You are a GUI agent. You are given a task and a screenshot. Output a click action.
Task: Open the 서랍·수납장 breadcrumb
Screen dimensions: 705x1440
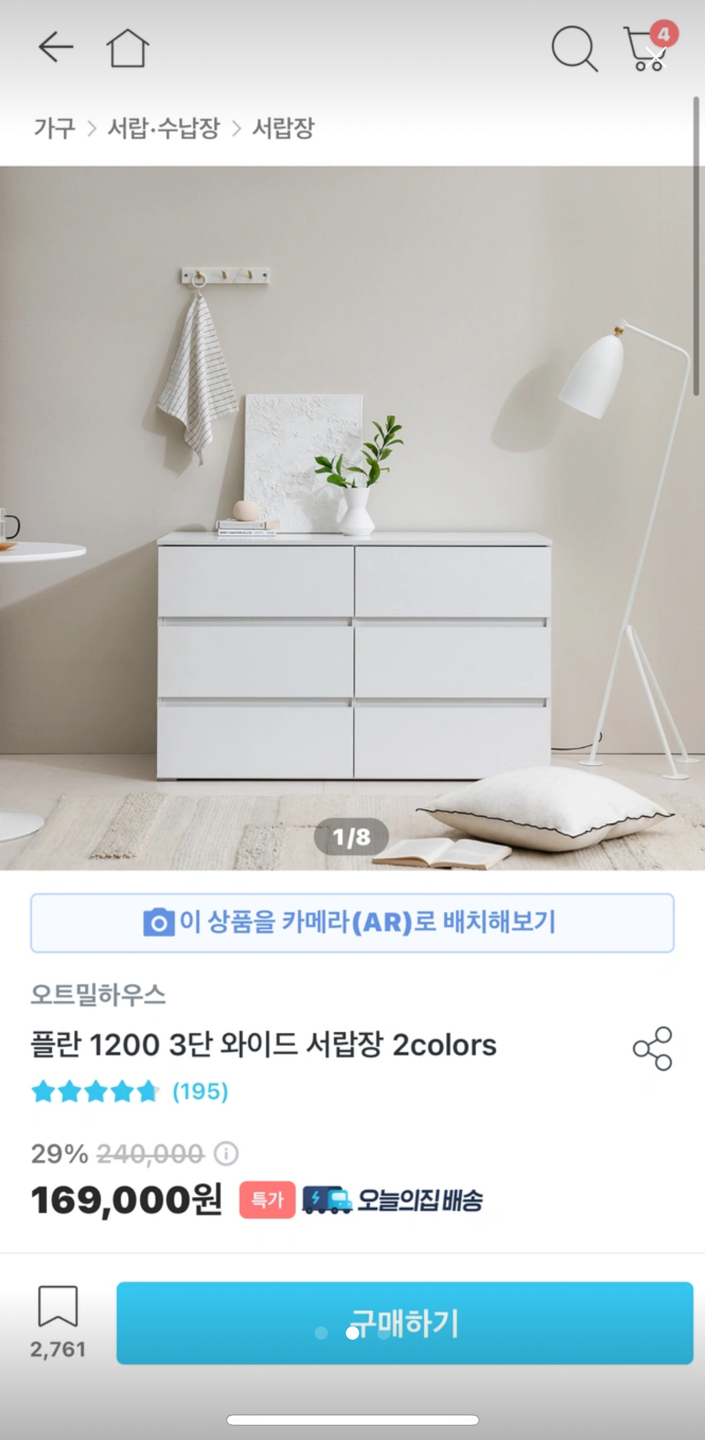click(x=163, y=128)
